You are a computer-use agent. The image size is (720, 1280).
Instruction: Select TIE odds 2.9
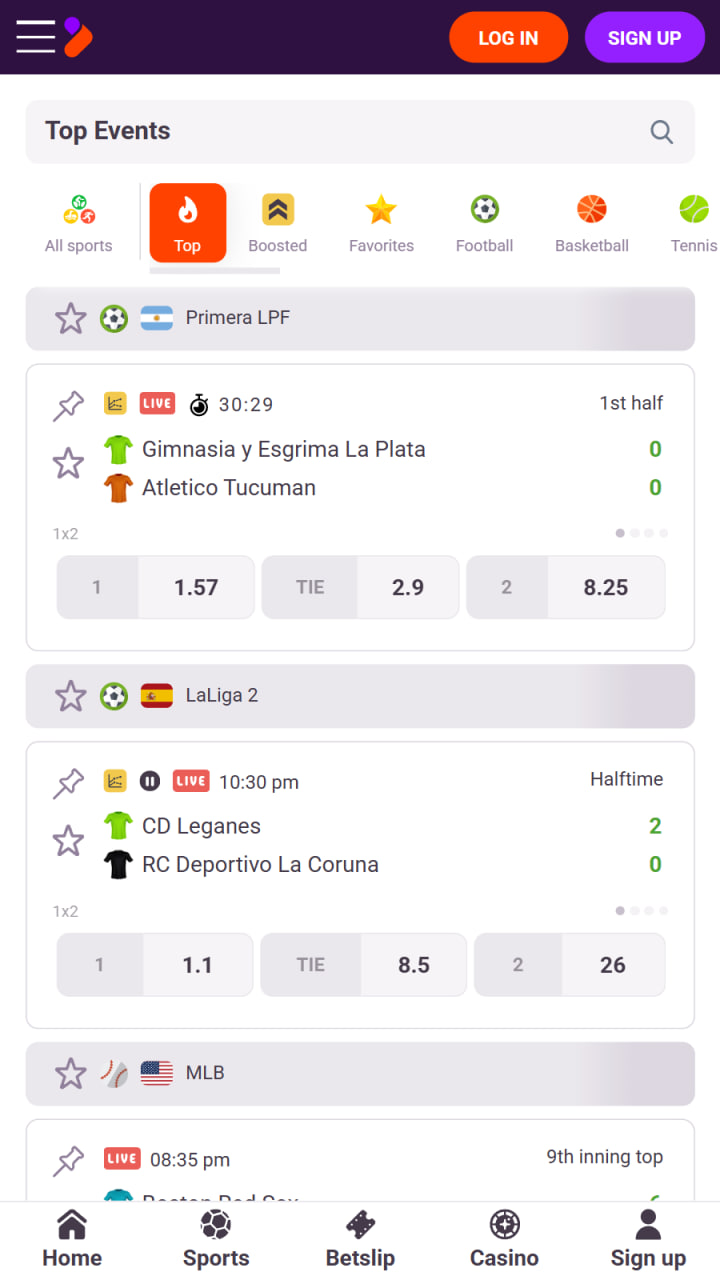[x=360, y=587]
